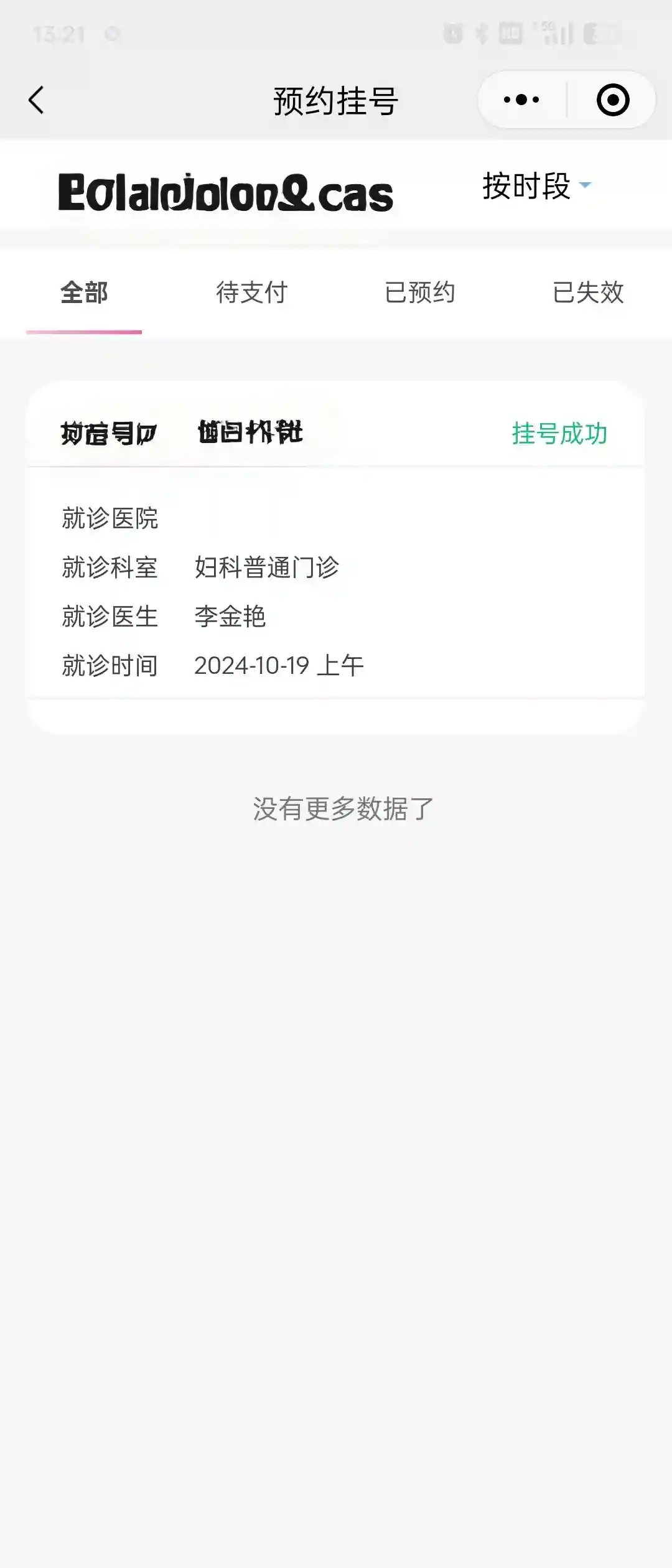Expand the 按时段 dropdown filter
Viewport: 672px width, 1568px height.
click(536, 186)
